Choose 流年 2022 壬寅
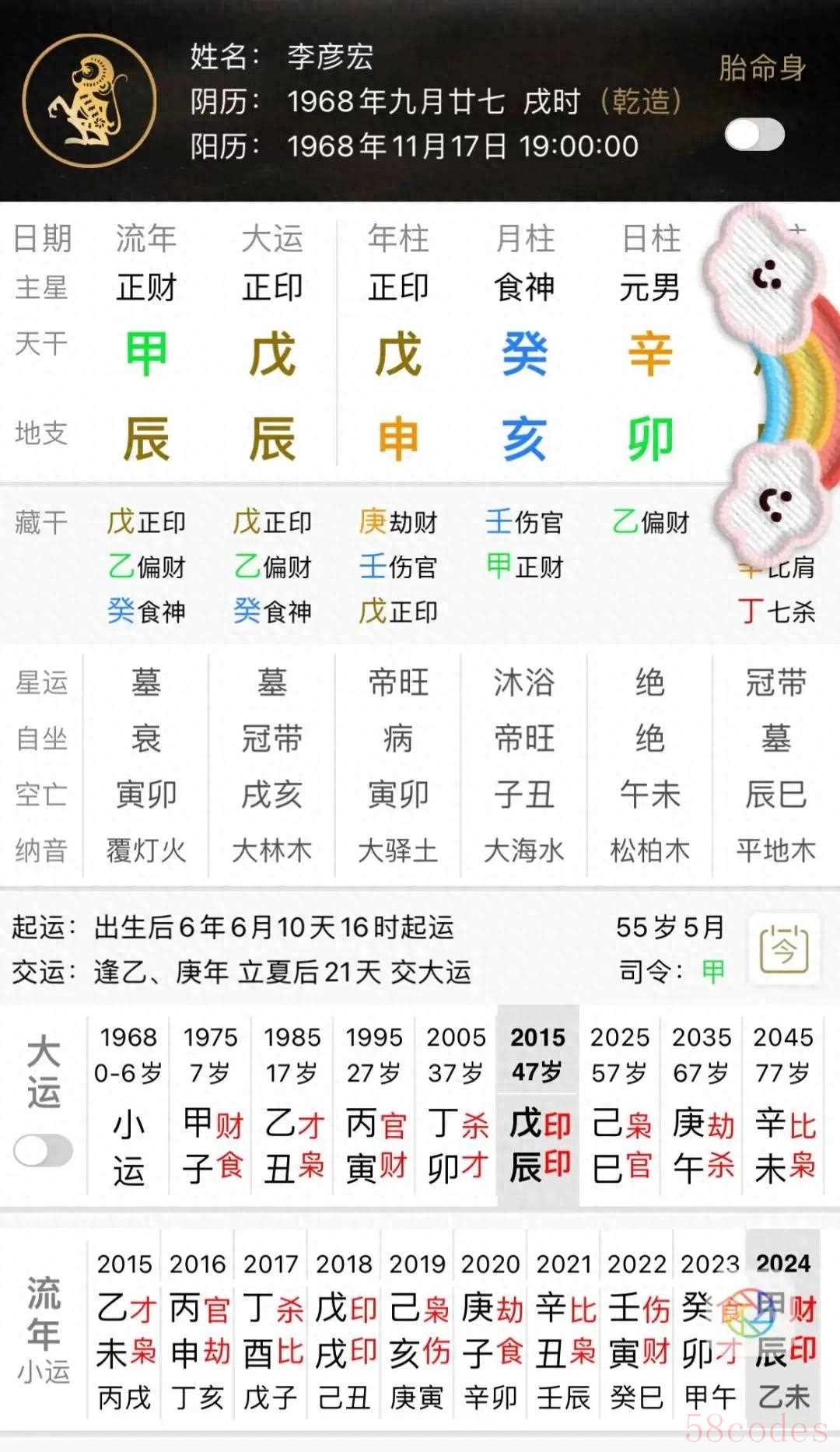840x1452 pixels. [x=636, y=1331]
